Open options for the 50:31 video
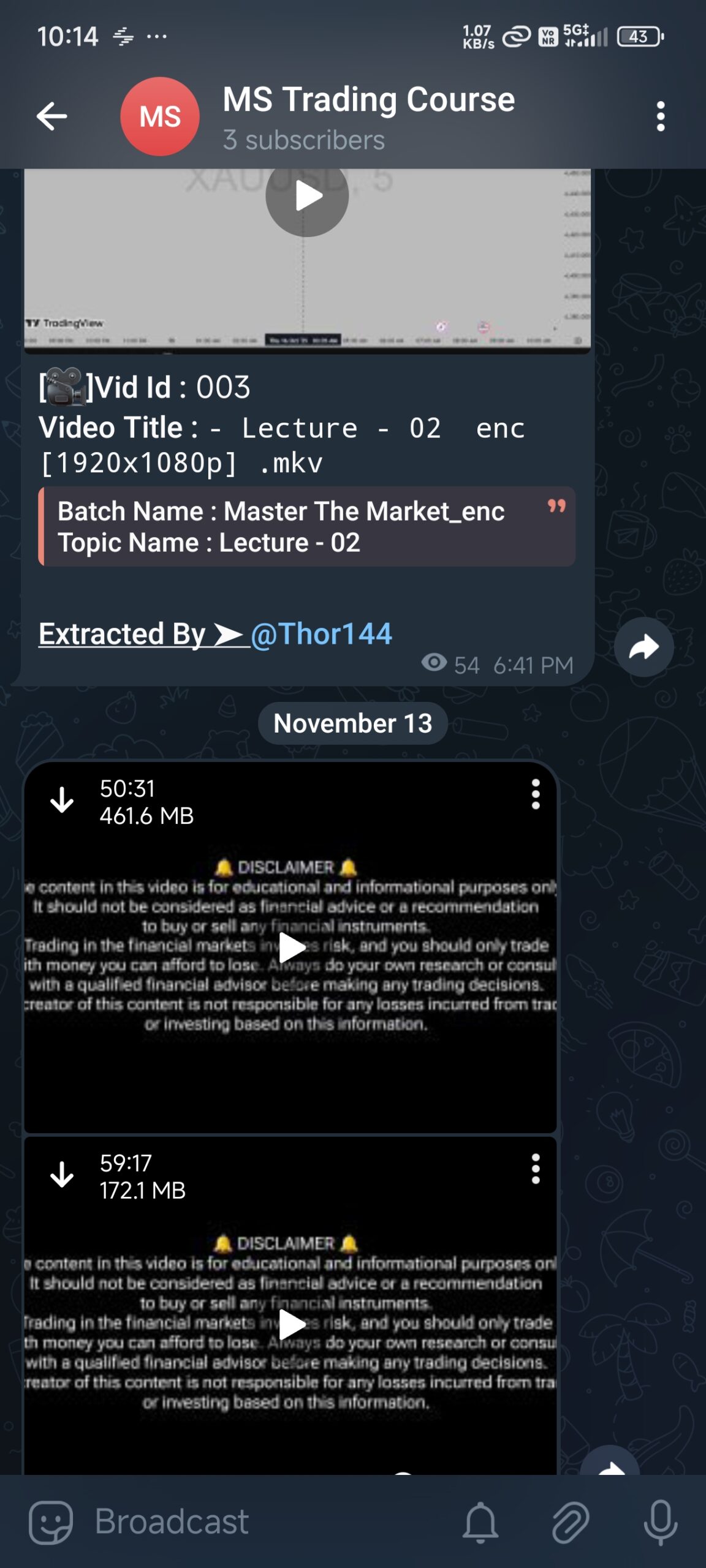 pyautogui.click(x=535, y=794)
